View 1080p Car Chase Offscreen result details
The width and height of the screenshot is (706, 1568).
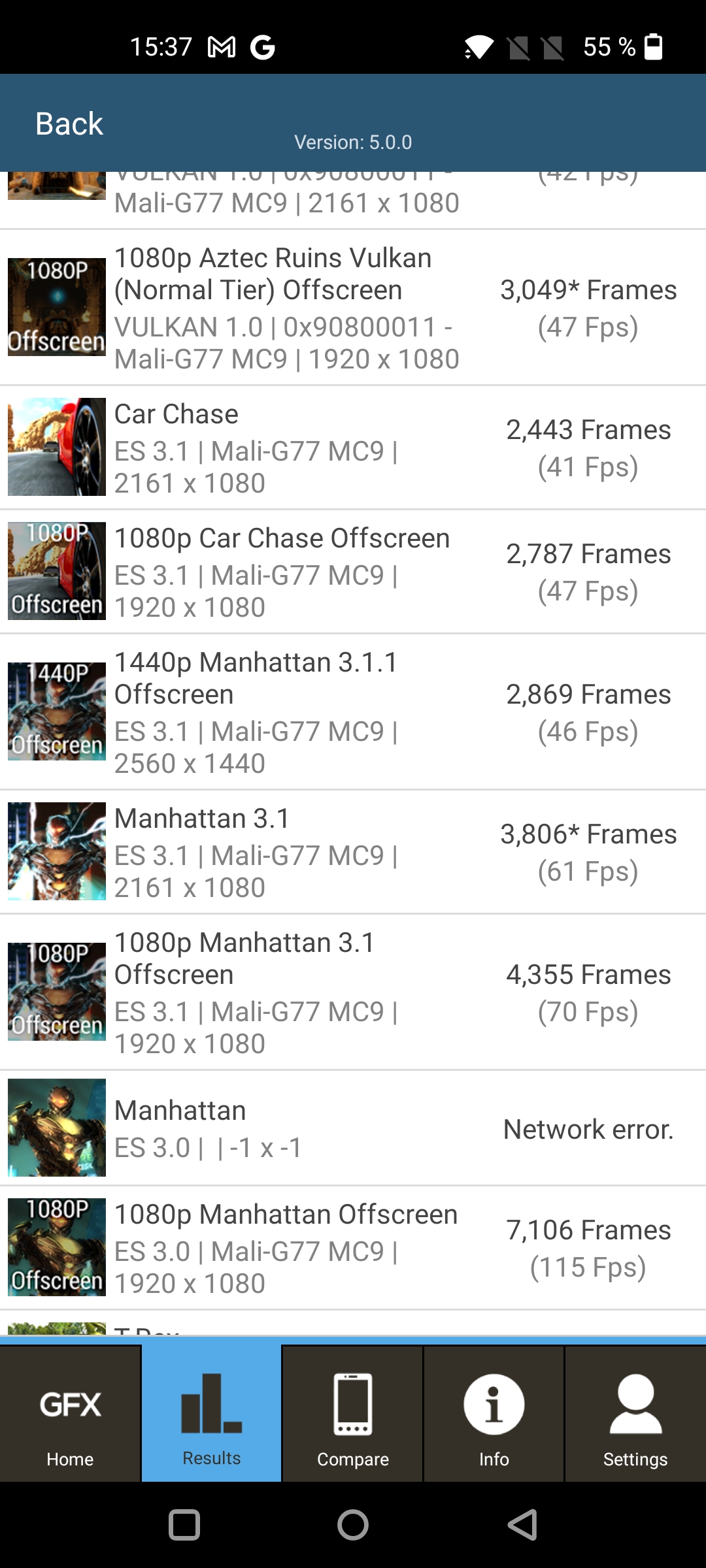[353, 572]
